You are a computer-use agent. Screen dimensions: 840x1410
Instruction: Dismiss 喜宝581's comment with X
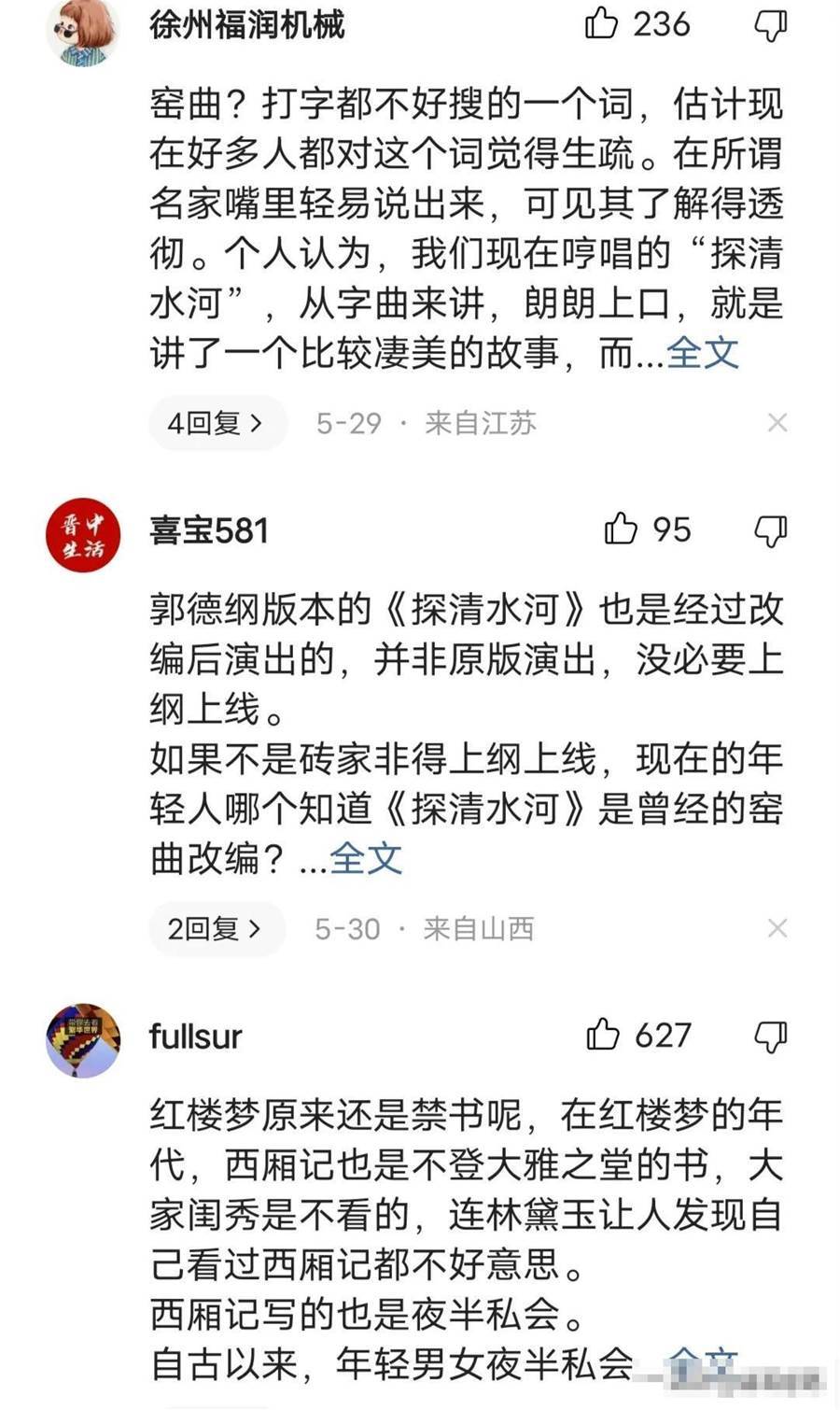[777, 928]
